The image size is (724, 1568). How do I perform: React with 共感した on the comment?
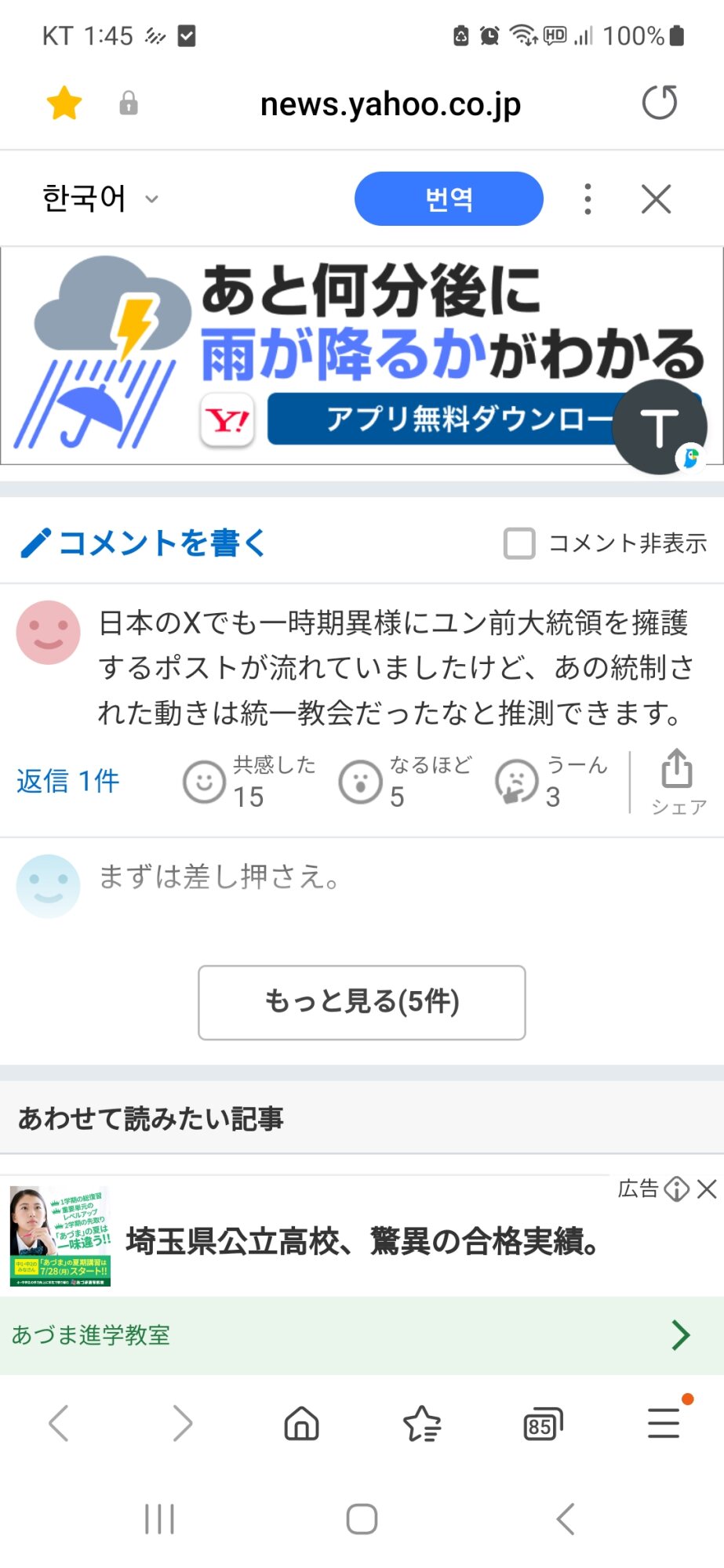click(x=205, y=782)
